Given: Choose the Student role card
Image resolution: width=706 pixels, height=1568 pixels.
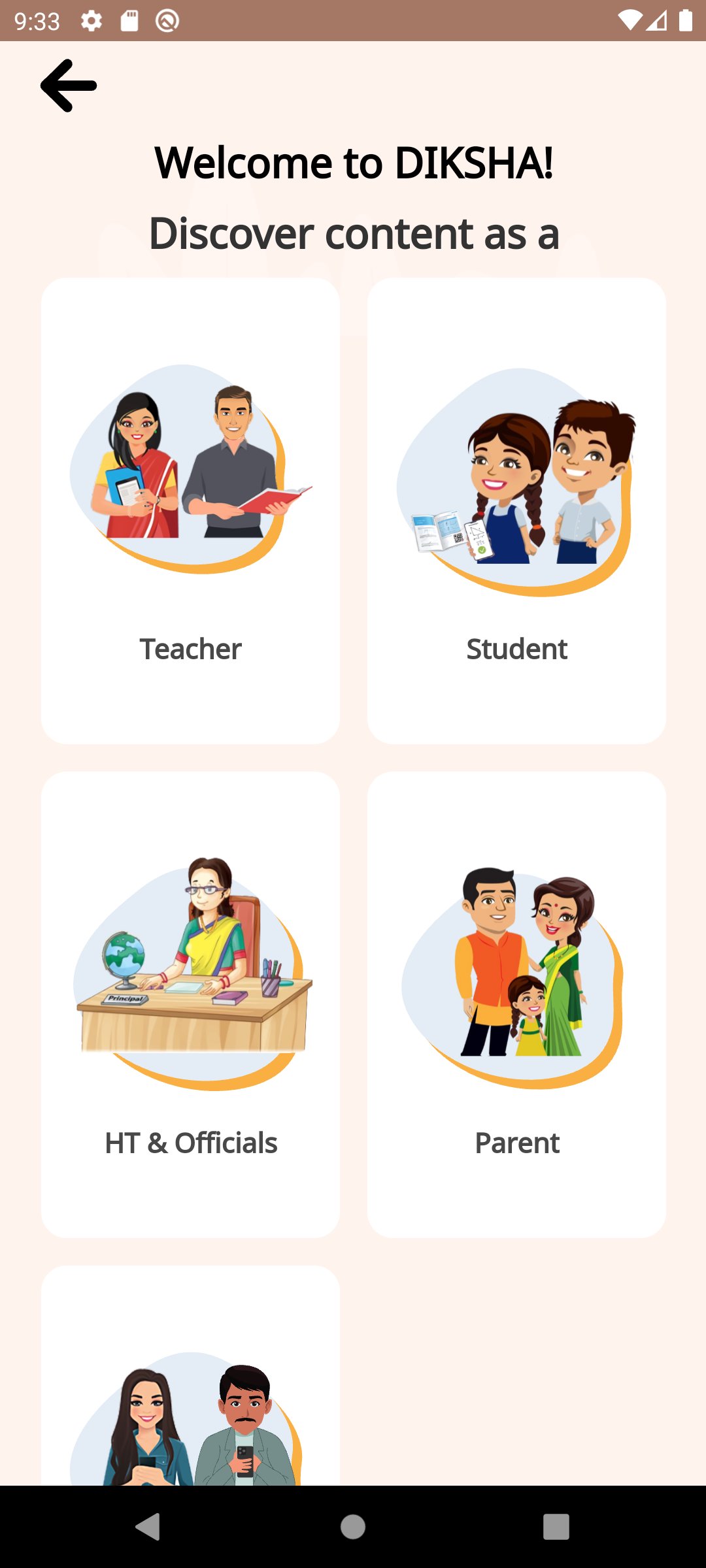Looking at the screenshot, I should tap(516, 510).
